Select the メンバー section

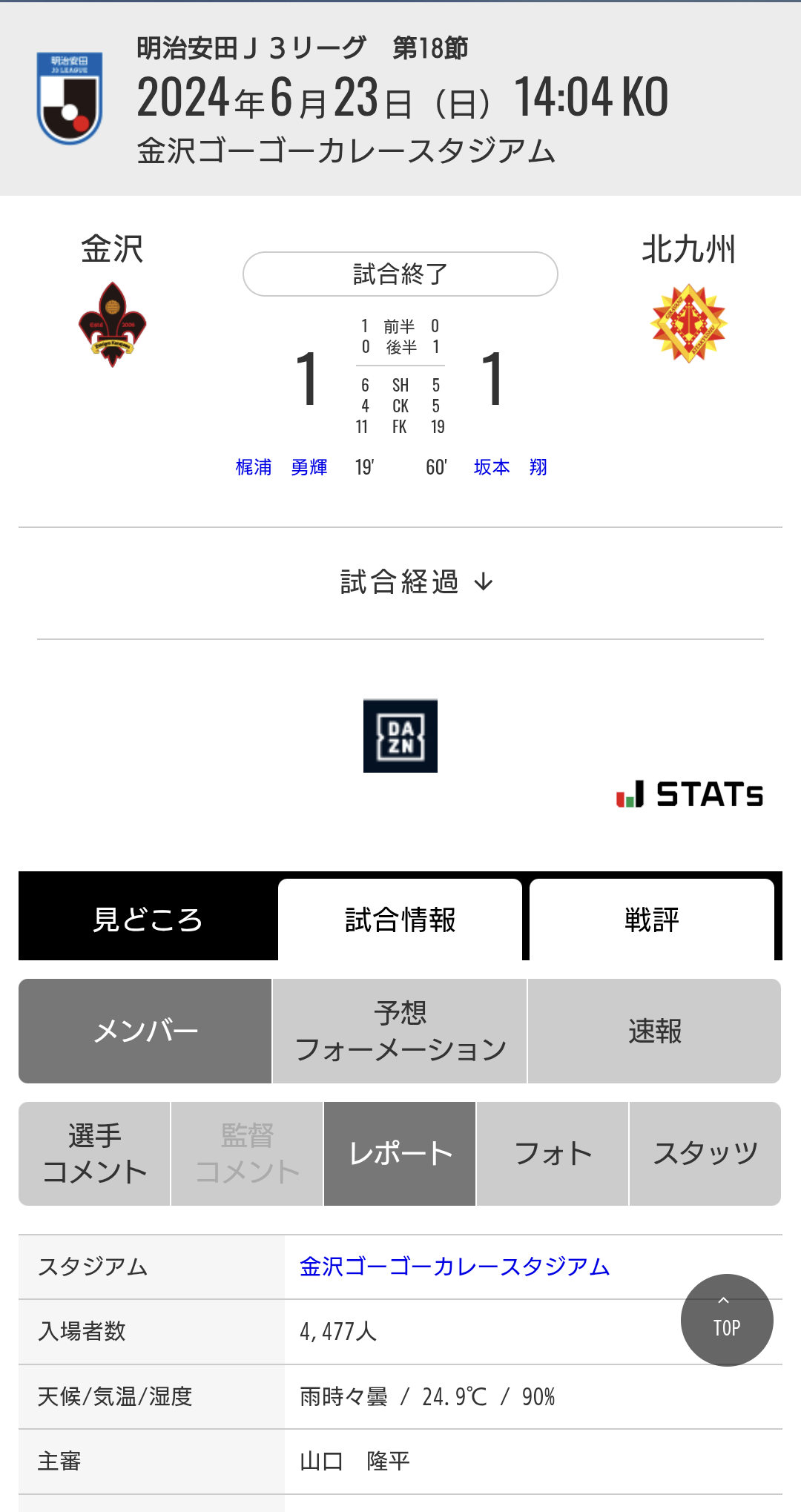[145, 1031]
